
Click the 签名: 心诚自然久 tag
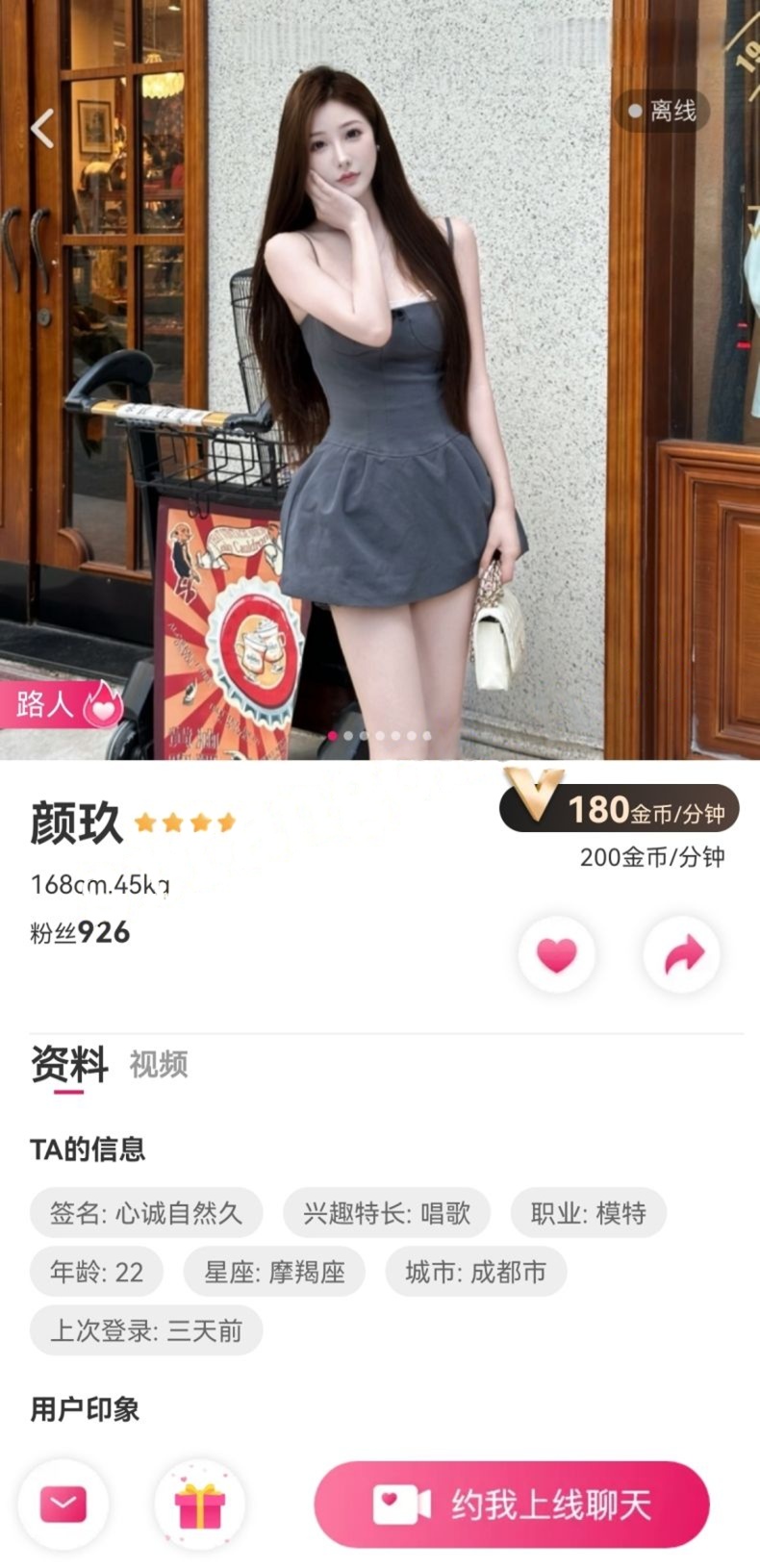click(147, 1213)
